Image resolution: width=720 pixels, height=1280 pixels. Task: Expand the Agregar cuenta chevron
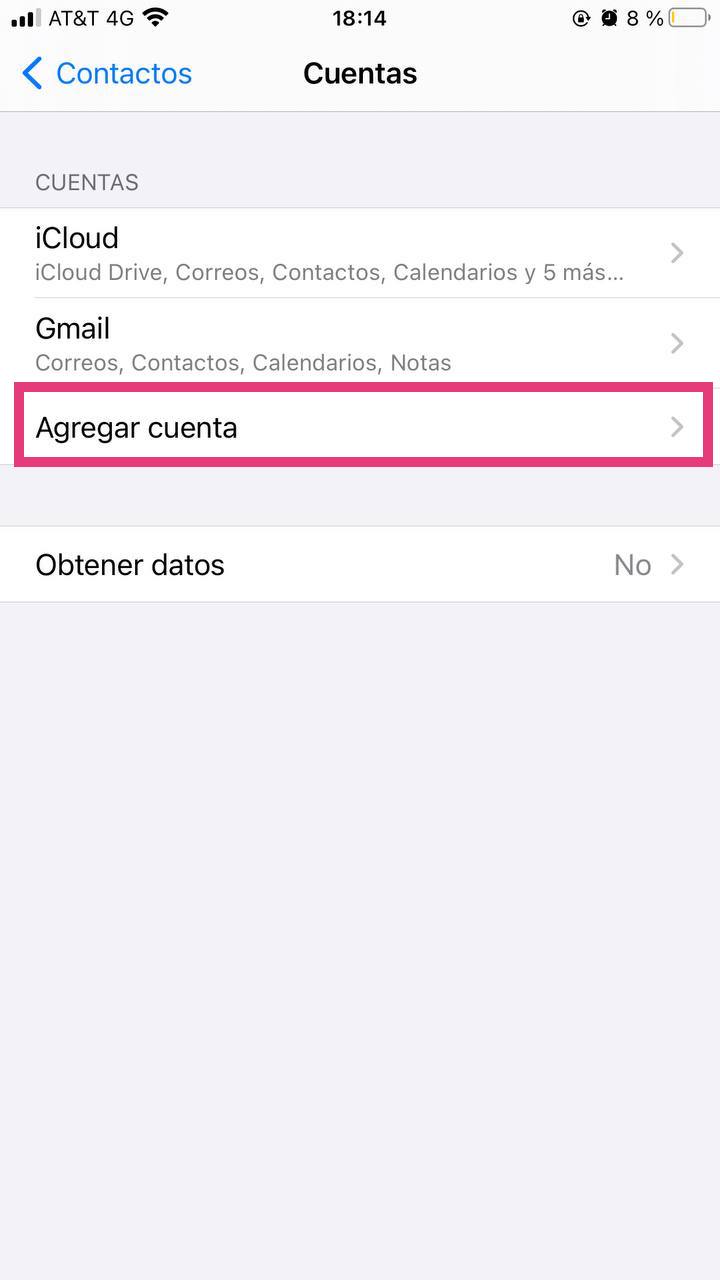[677, 427]
